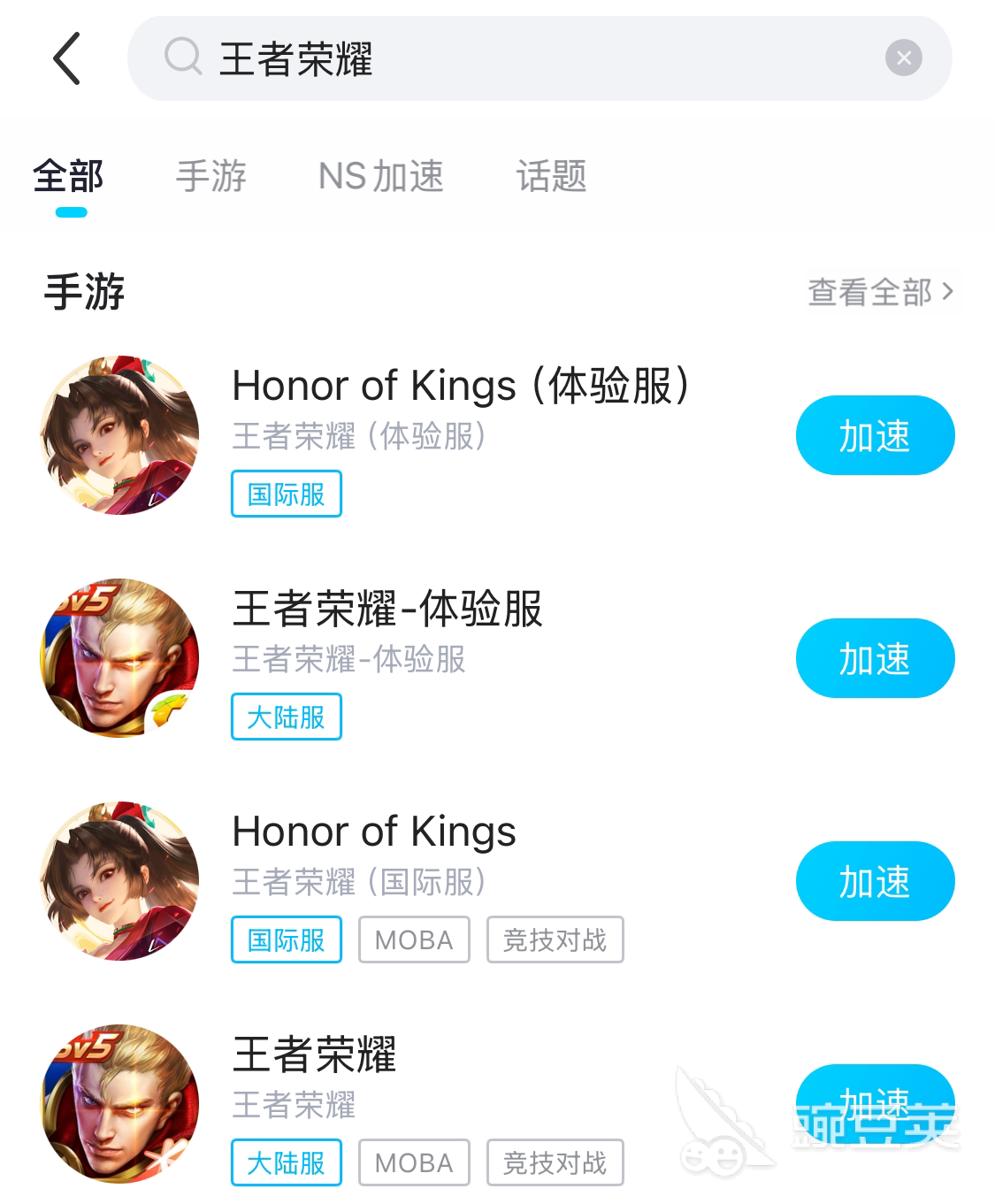Select the 全部 tab
This screenshot has width=995, height=1204.
pos(69,176)
